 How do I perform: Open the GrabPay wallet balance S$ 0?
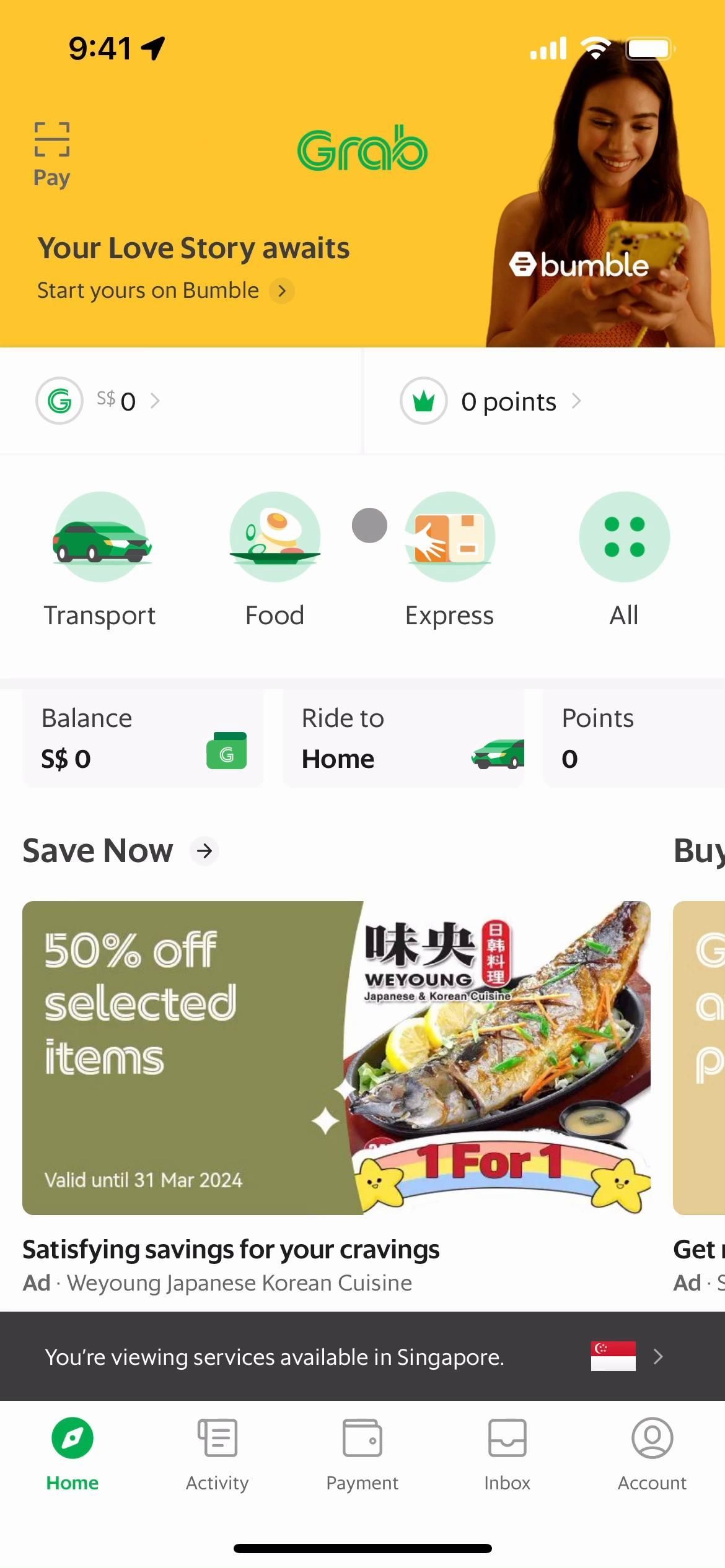click(x=99, y=401)
